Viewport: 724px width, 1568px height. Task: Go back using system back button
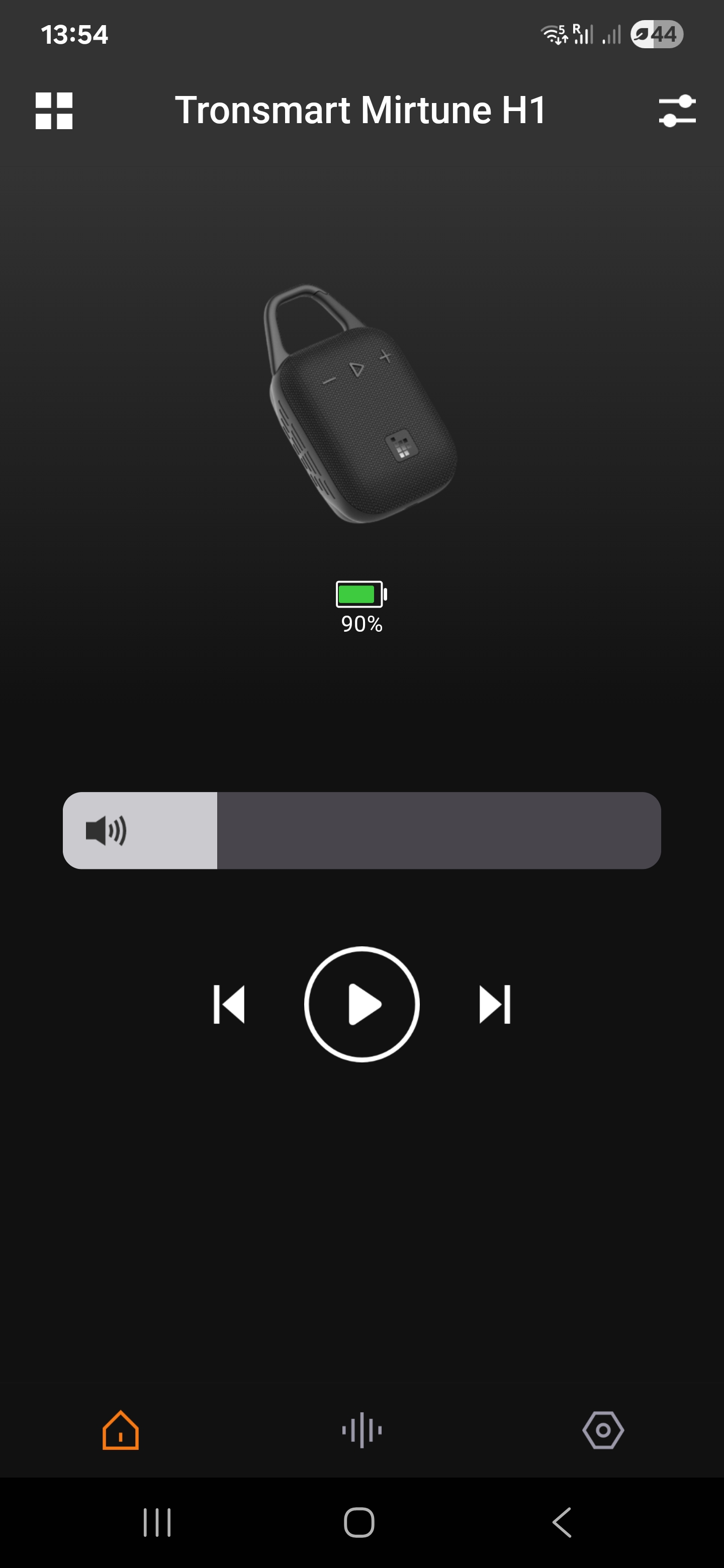tap(562, 1522)
